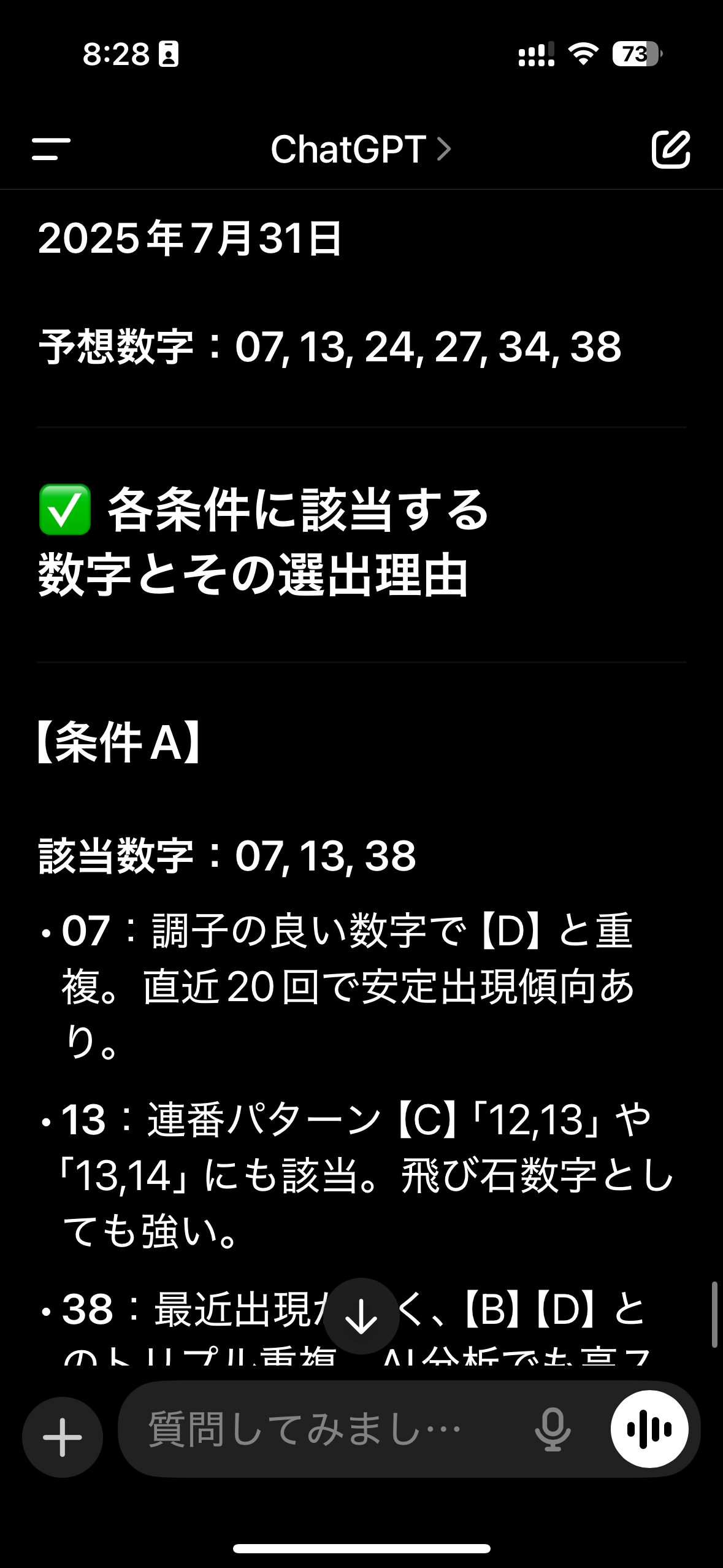This screenshot has width=723, height=1568.
Task: Jump to the latest message
Action: [x=361, y=1317]
